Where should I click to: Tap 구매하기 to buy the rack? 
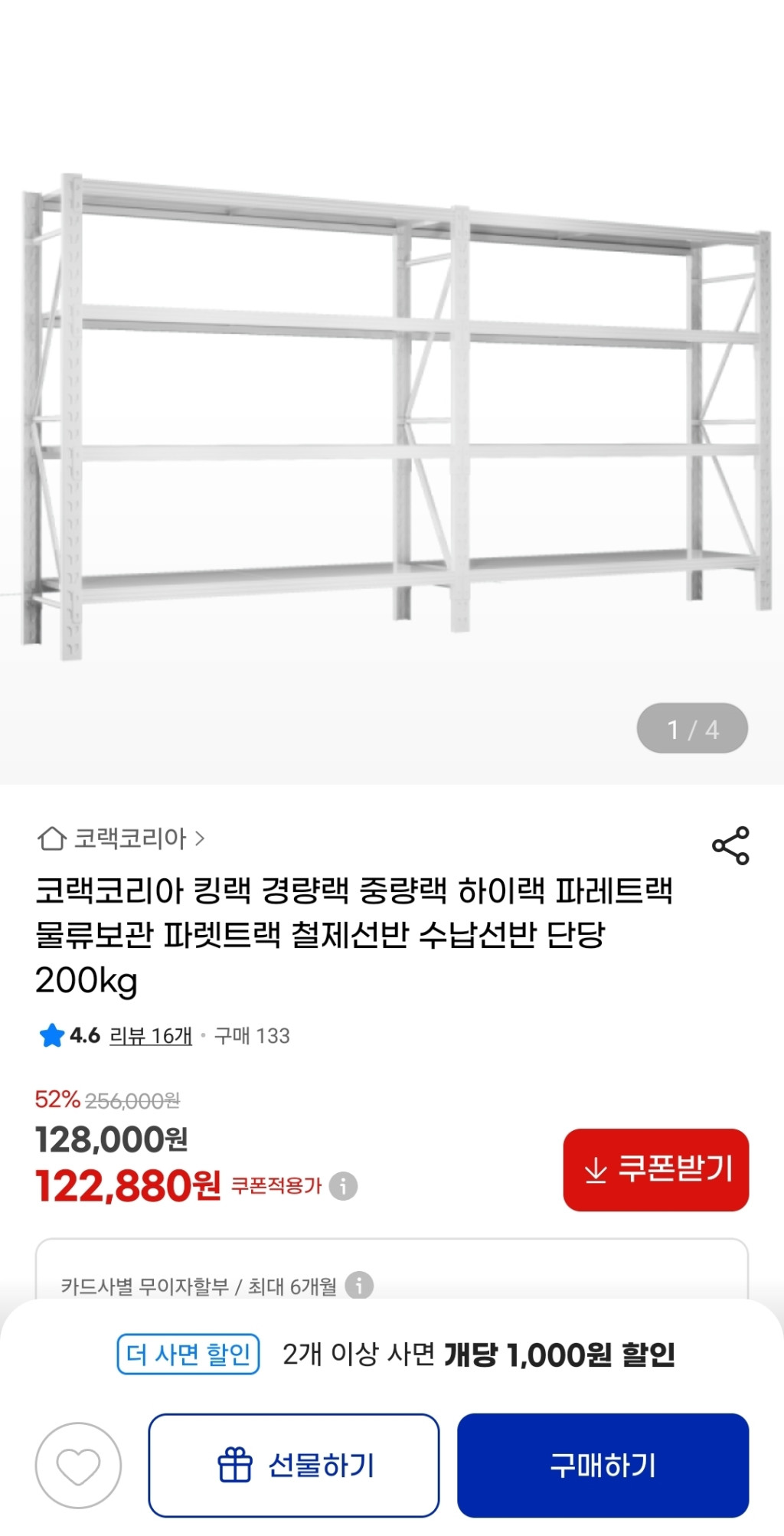click(603, 1466)
